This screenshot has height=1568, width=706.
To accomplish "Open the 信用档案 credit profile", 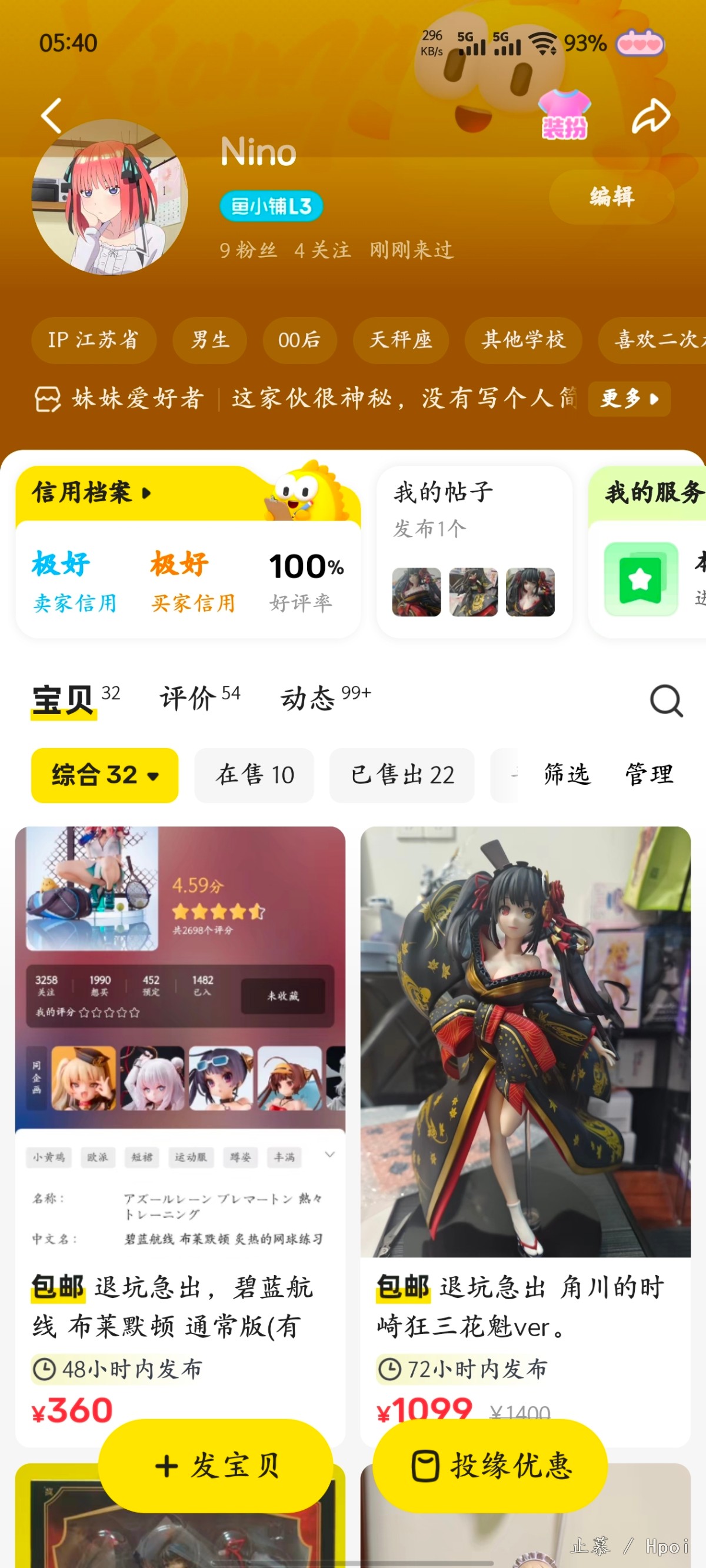I will (91, 492).
